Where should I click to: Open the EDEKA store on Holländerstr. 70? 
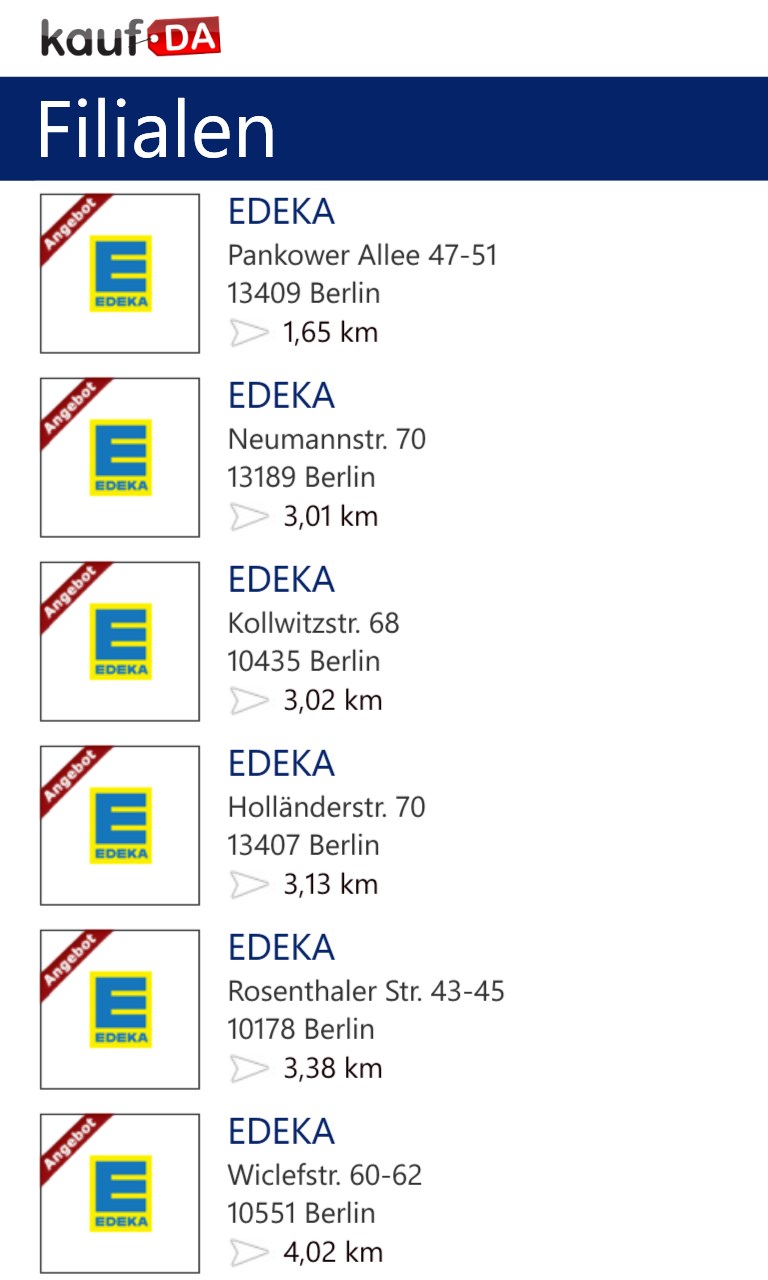327,808
